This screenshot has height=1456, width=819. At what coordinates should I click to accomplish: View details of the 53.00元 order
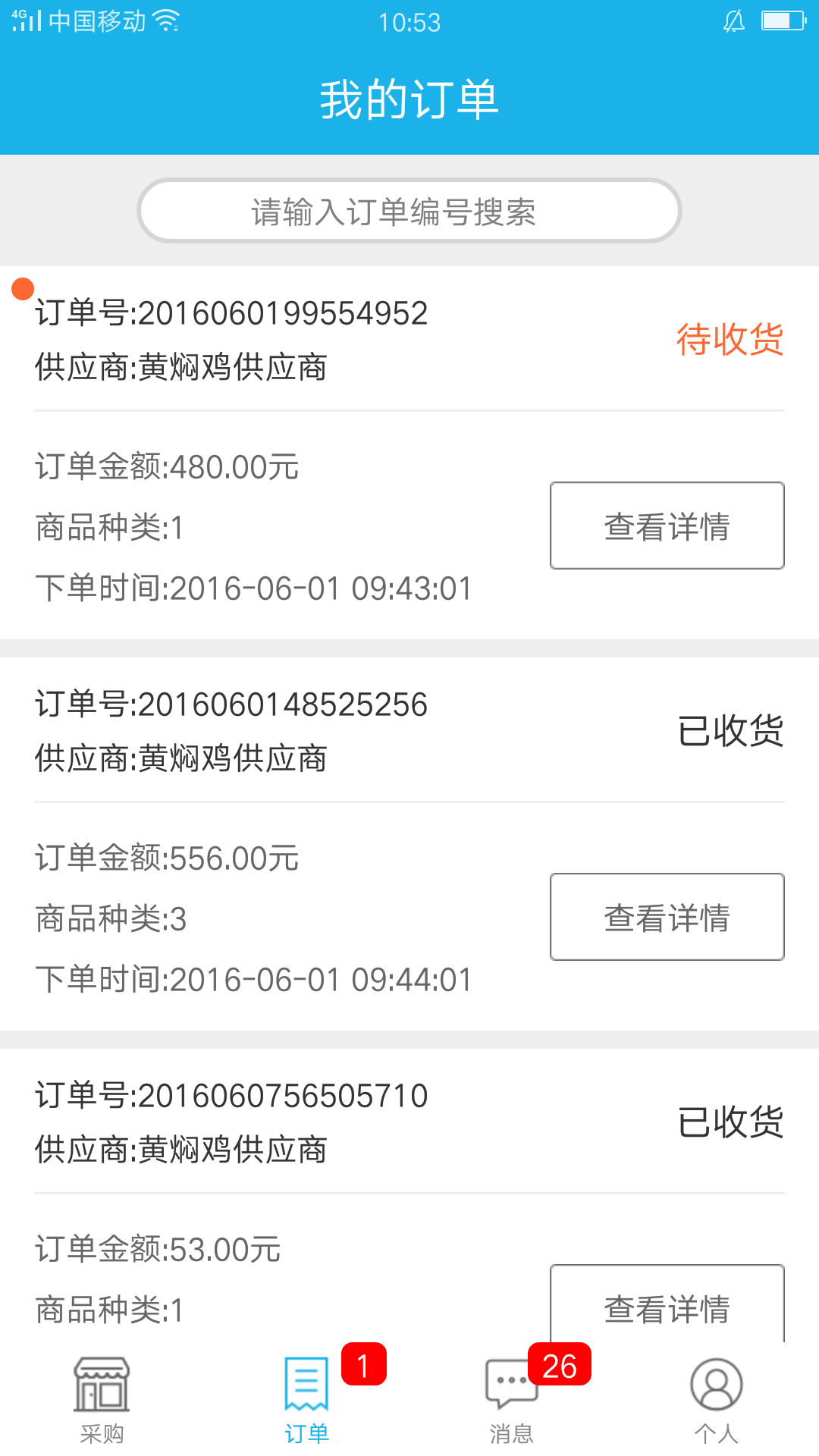(x=667, y=1306)
